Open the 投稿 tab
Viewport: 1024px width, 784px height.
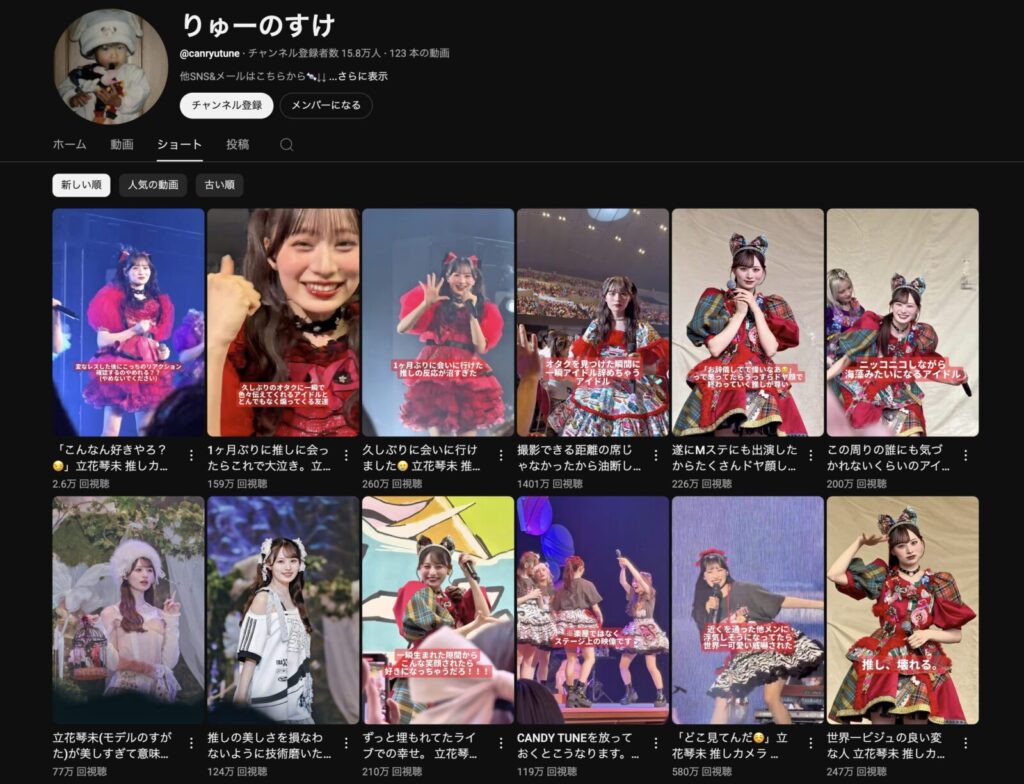point(237,145)
